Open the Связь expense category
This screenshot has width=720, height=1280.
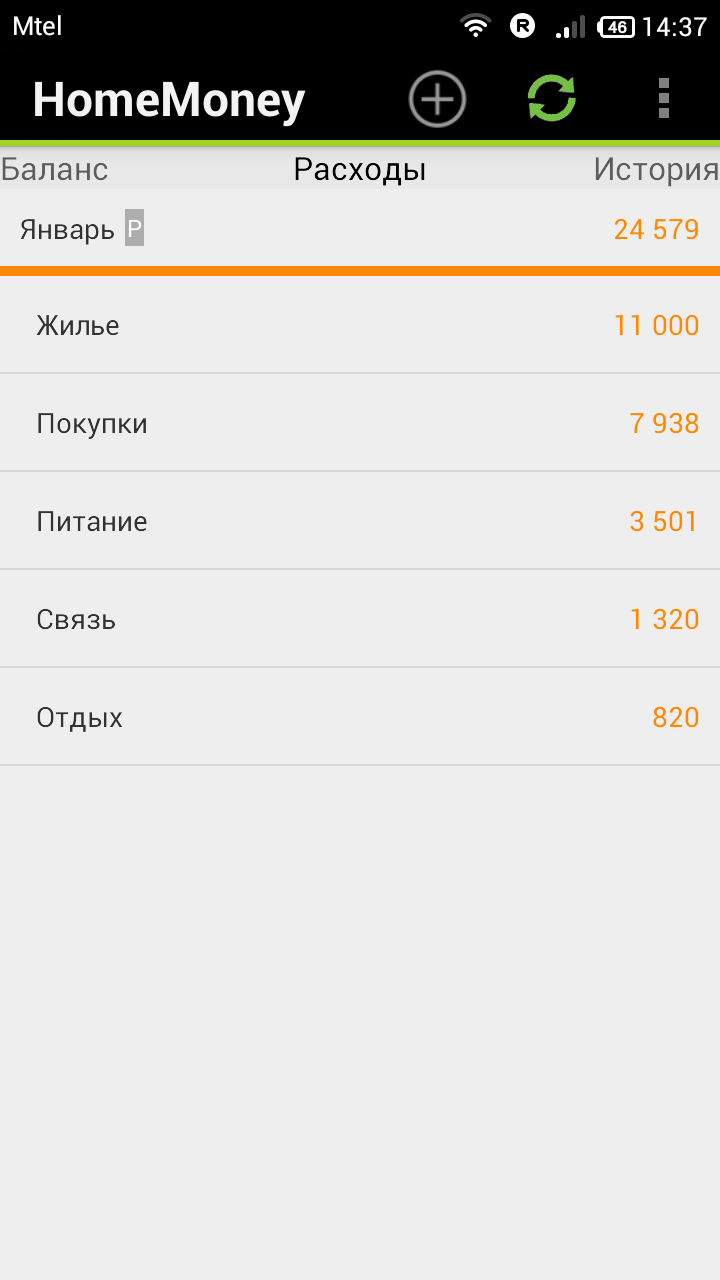(x=360, y=619)
